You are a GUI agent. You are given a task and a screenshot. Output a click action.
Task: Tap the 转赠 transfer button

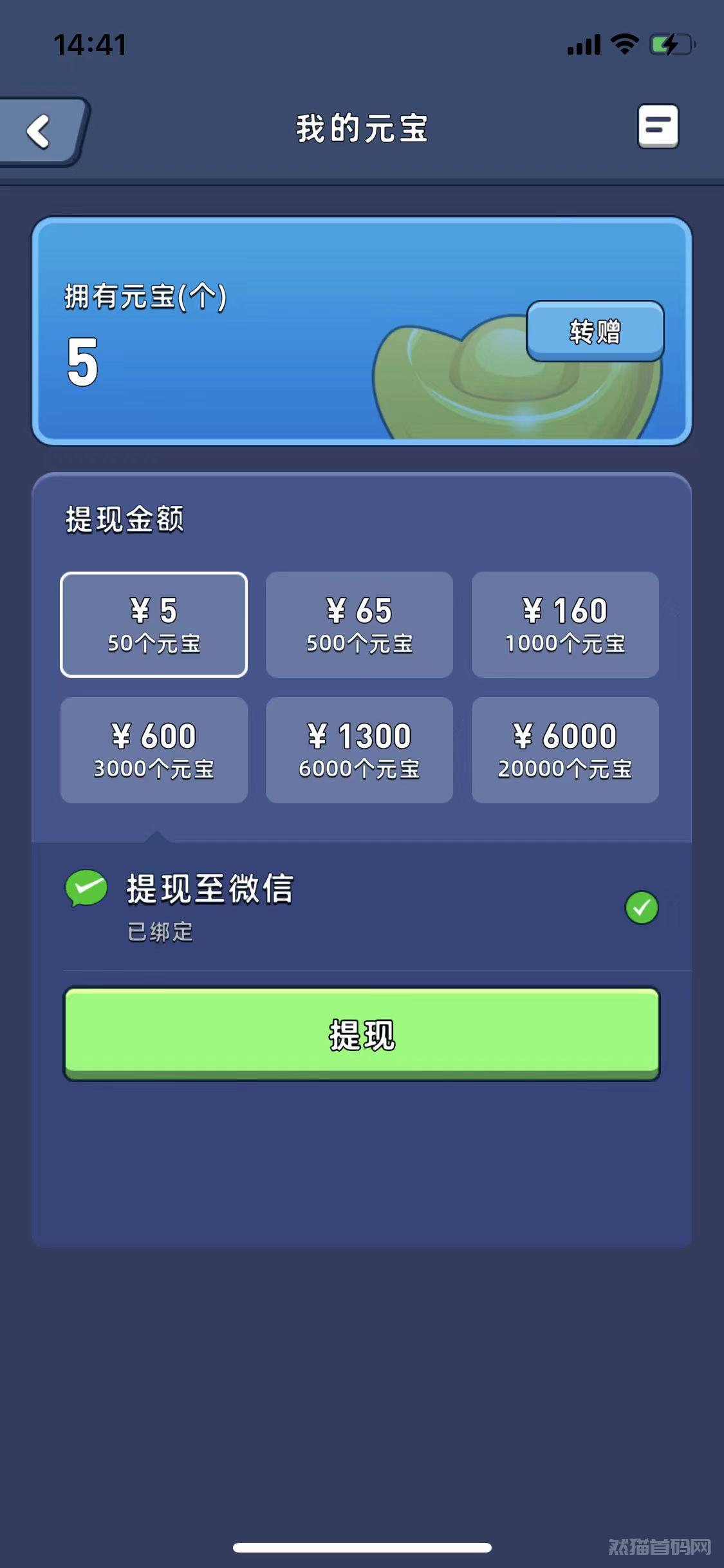(x=595, y=331)
